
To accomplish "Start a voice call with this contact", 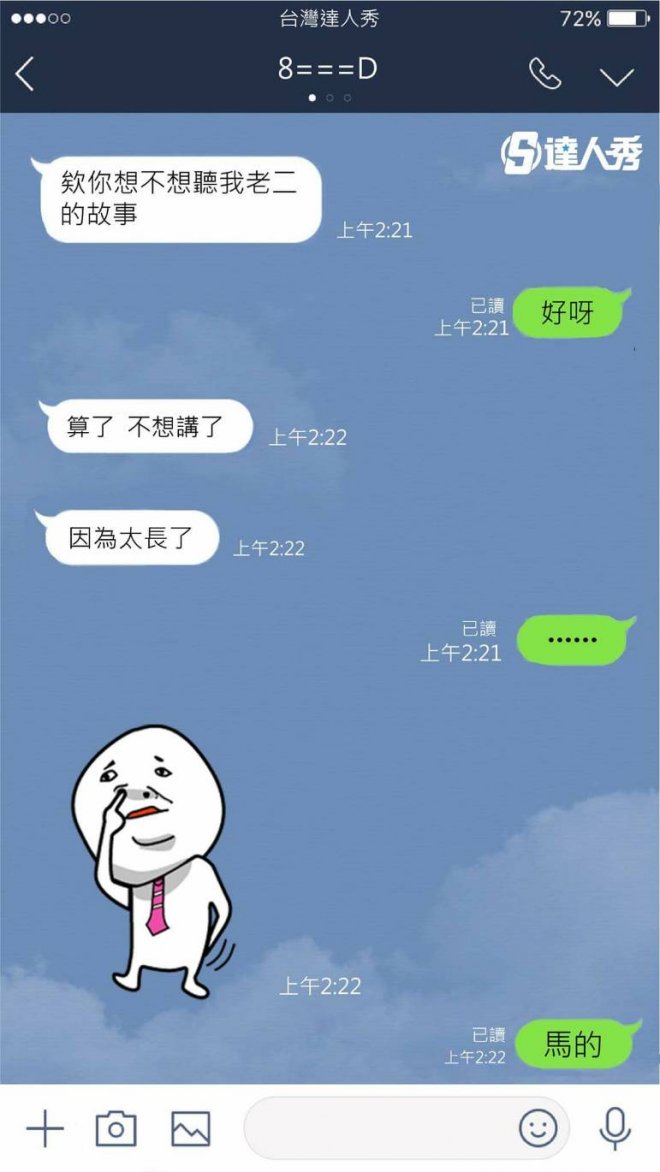I will click(544, 74).
